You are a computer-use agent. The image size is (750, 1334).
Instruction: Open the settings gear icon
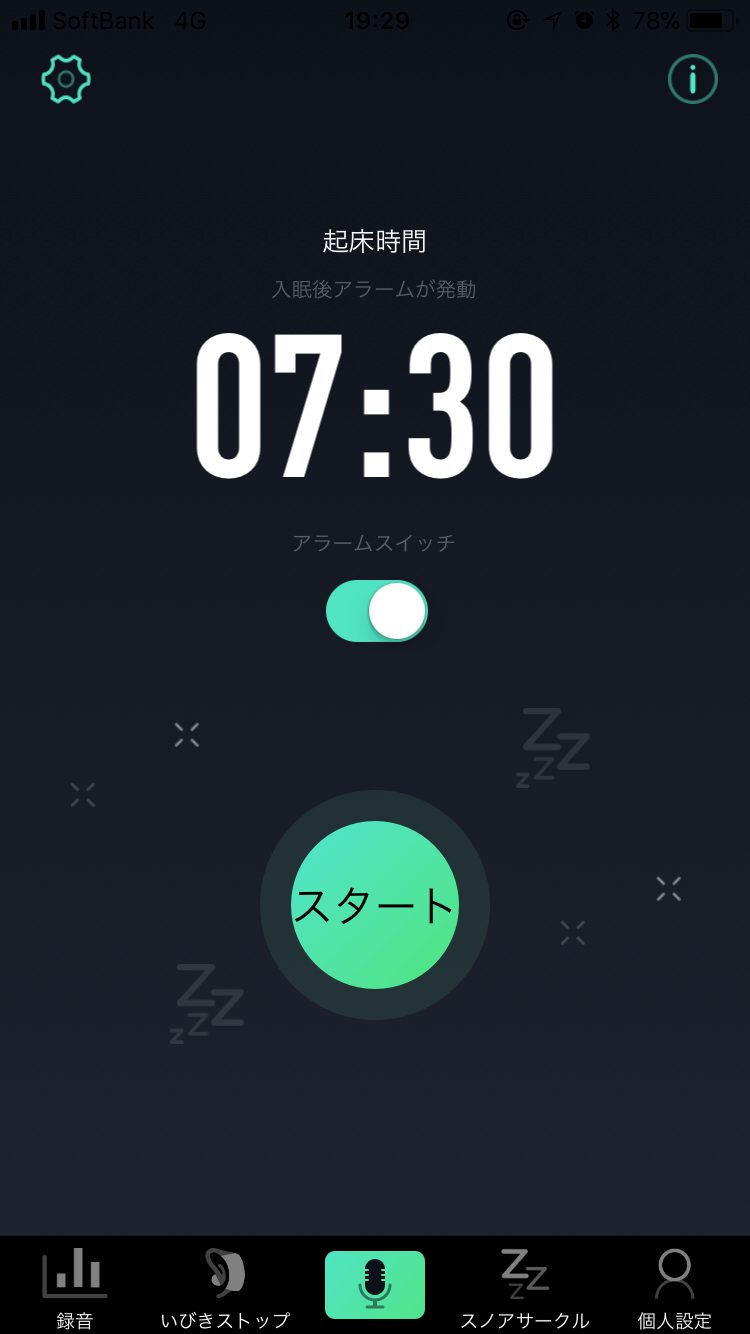[66, 79]
